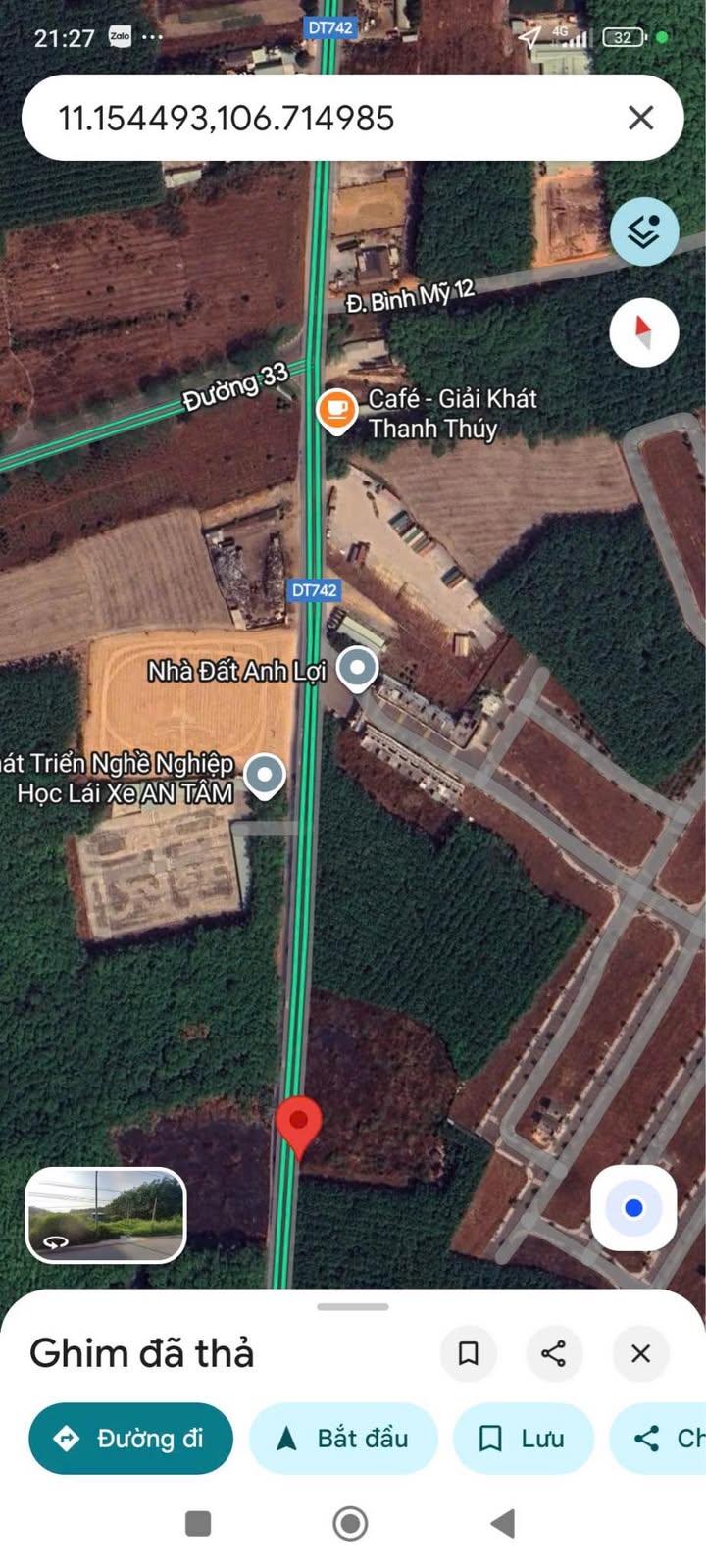Open Café - Giải Khát Thanh Thúy marker
The height and width of the screenshot is (1568, 706).
336,409
